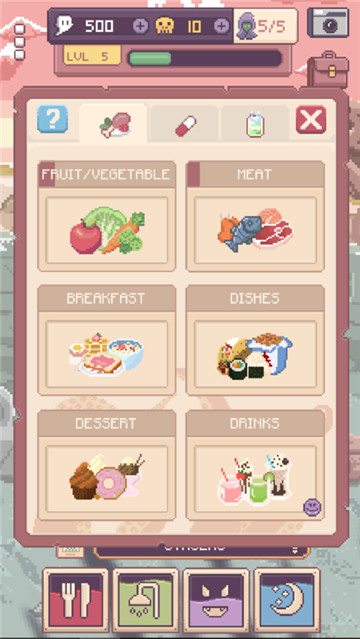Viewport: 360px width, 639px height.
Task: Open the Breakfast category
Action: 106,340
